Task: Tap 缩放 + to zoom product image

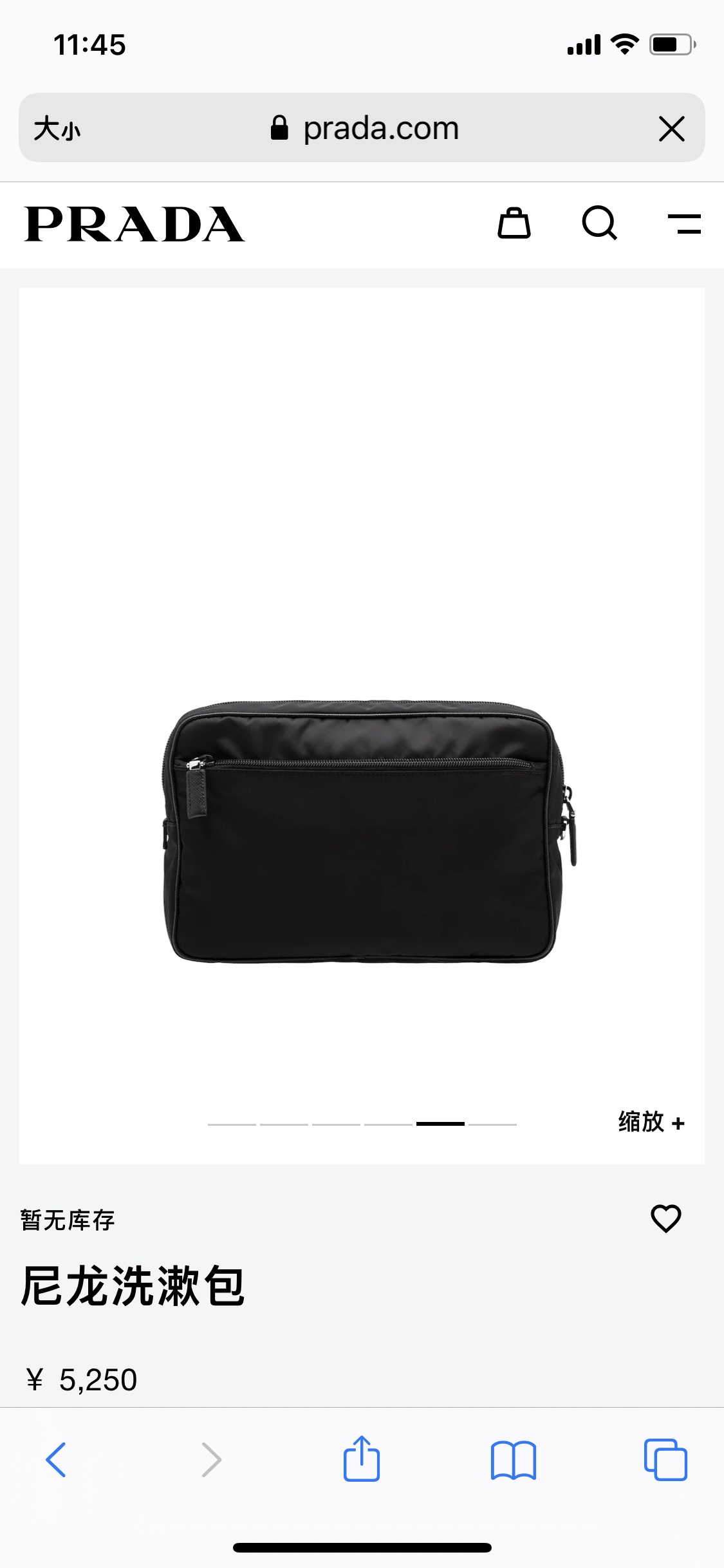Action: (651, 1122)
